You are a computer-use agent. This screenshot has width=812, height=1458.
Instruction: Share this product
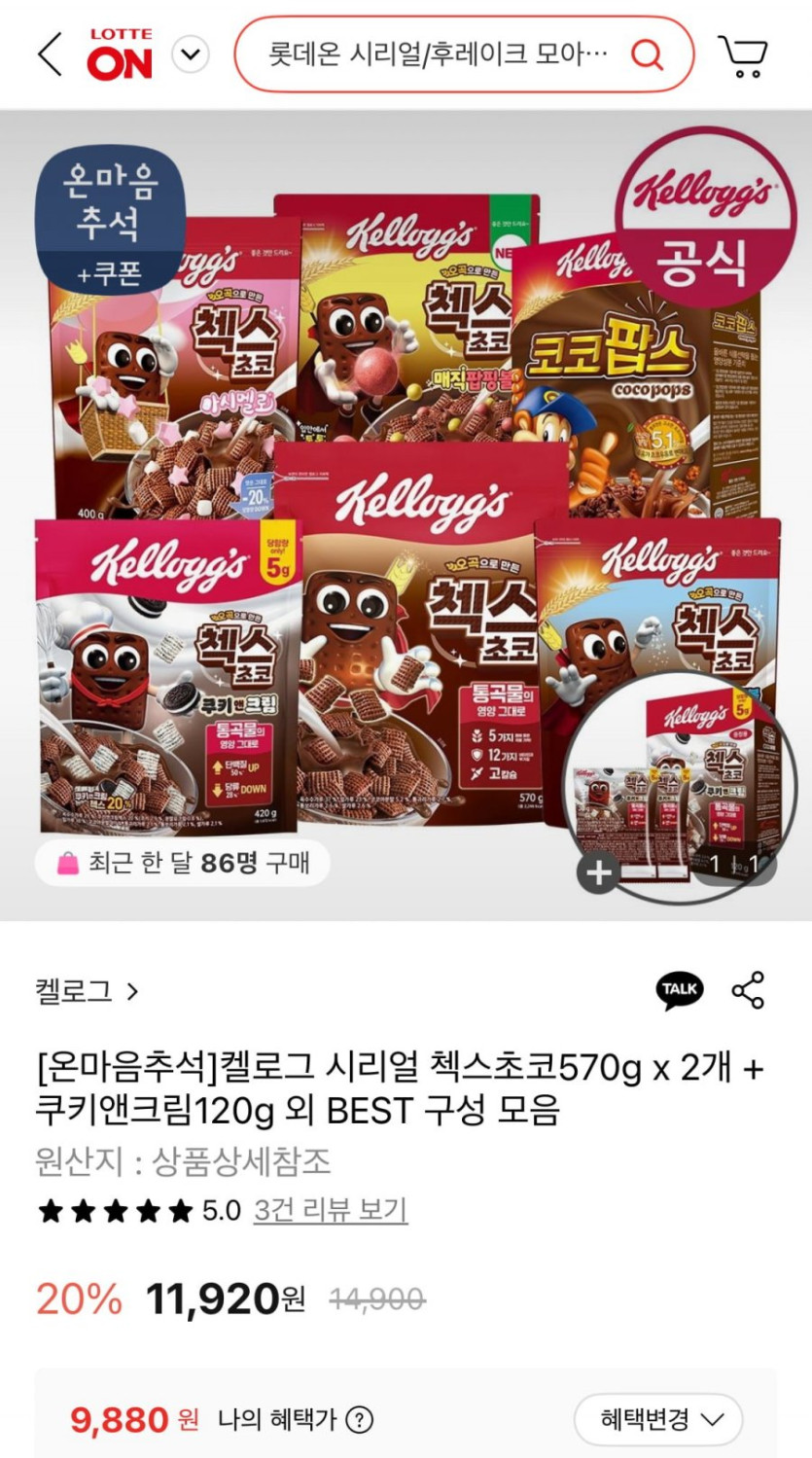pyautogui.click(x=748, y=990)
